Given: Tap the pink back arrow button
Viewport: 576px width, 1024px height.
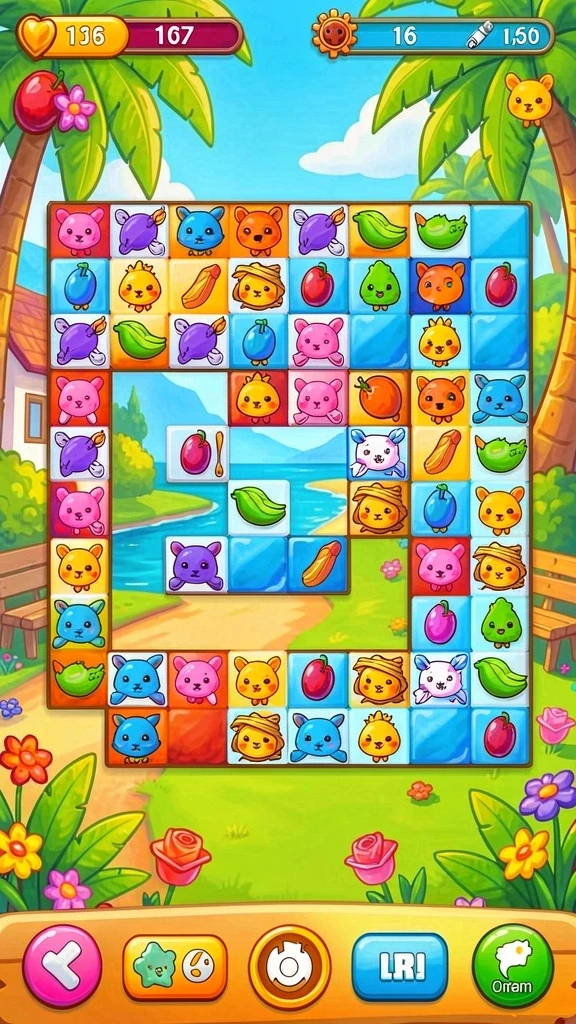Looking at the screenshot, I should coord(63,966).
